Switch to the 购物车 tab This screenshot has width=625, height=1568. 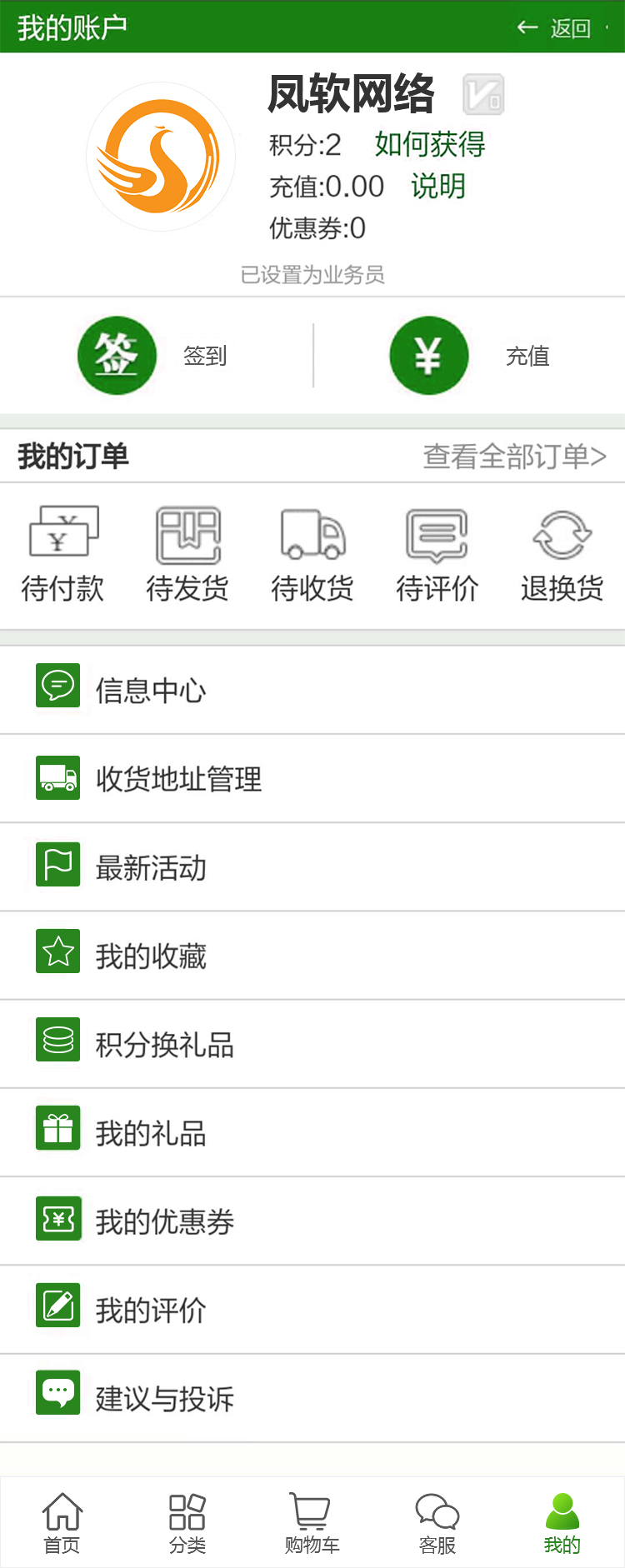pyautogui.click(x=312, y=1523)
